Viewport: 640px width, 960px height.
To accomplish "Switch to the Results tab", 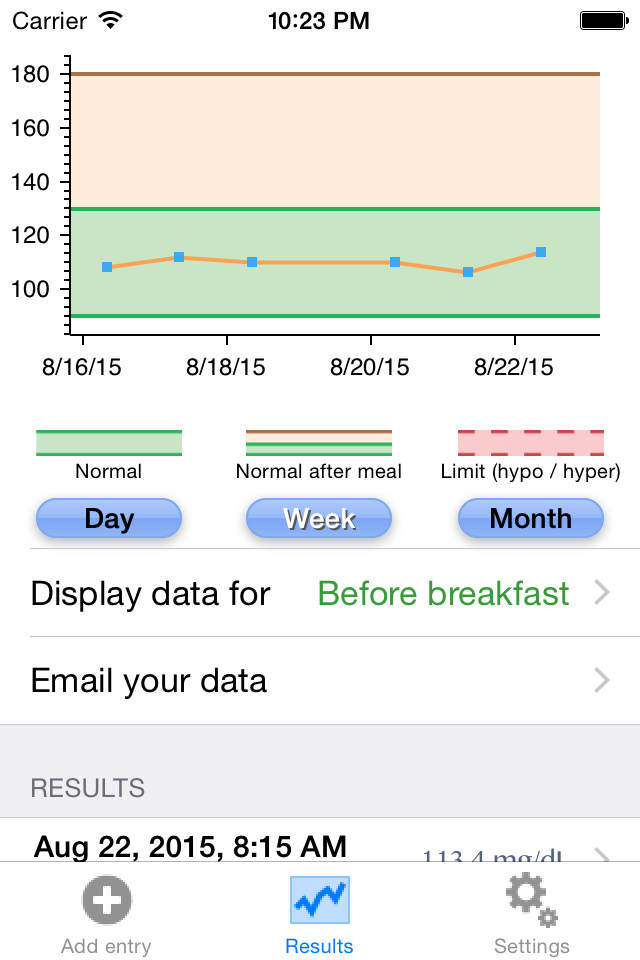I will click(x=319, y=914).
